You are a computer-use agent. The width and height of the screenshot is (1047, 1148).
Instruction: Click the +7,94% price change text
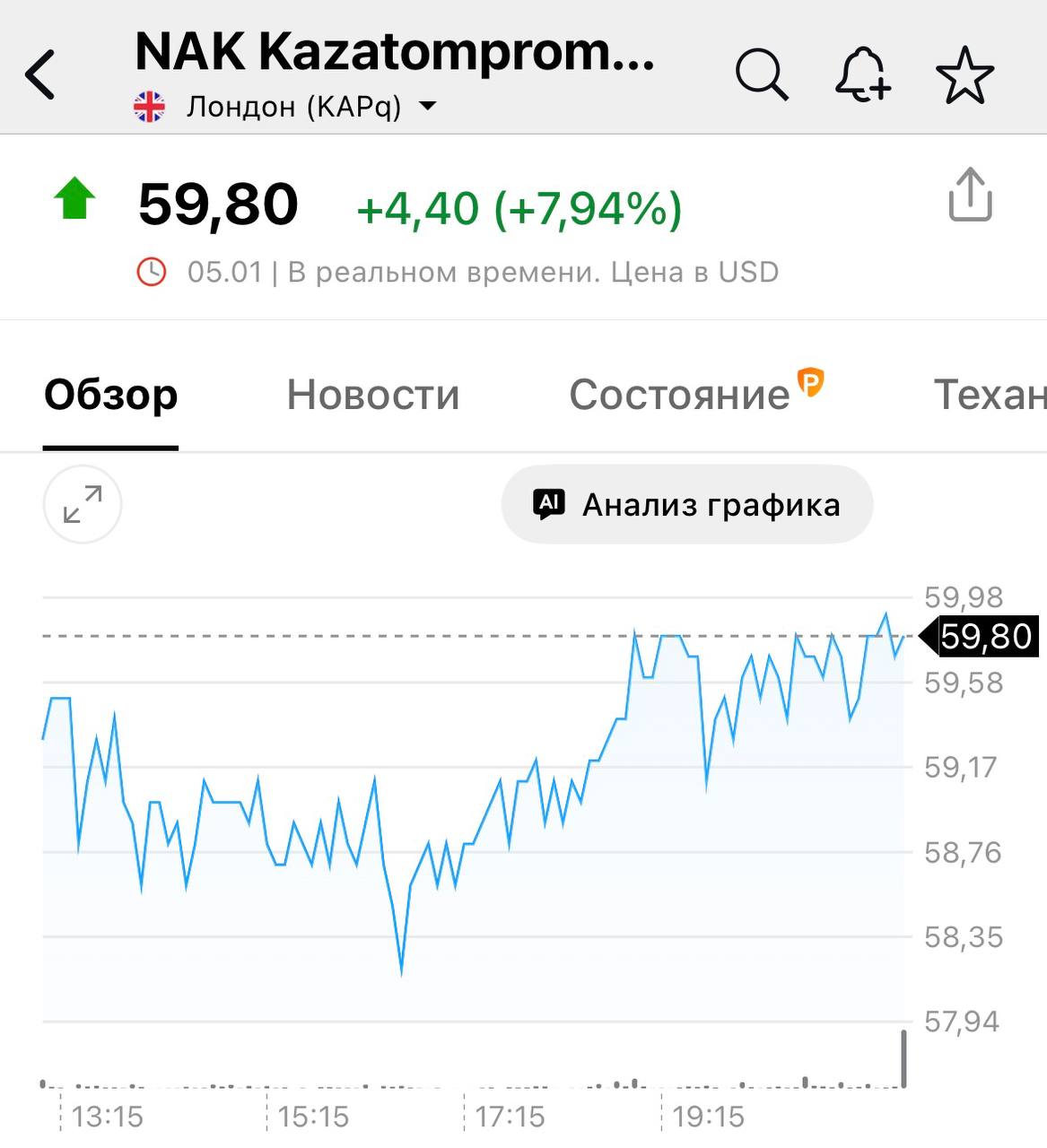point(589,208)
